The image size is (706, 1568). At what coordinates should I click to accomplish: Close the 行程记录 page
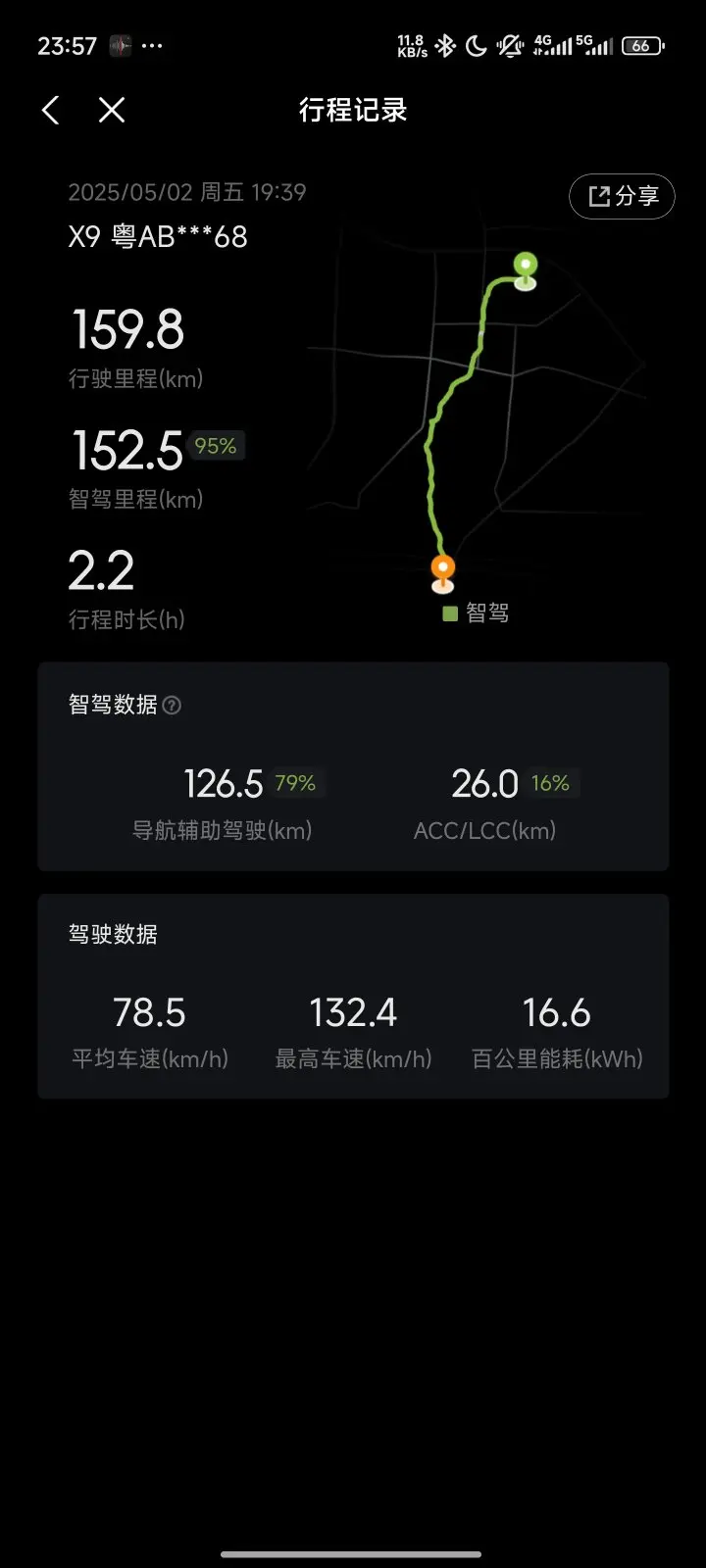coord(112,111)
